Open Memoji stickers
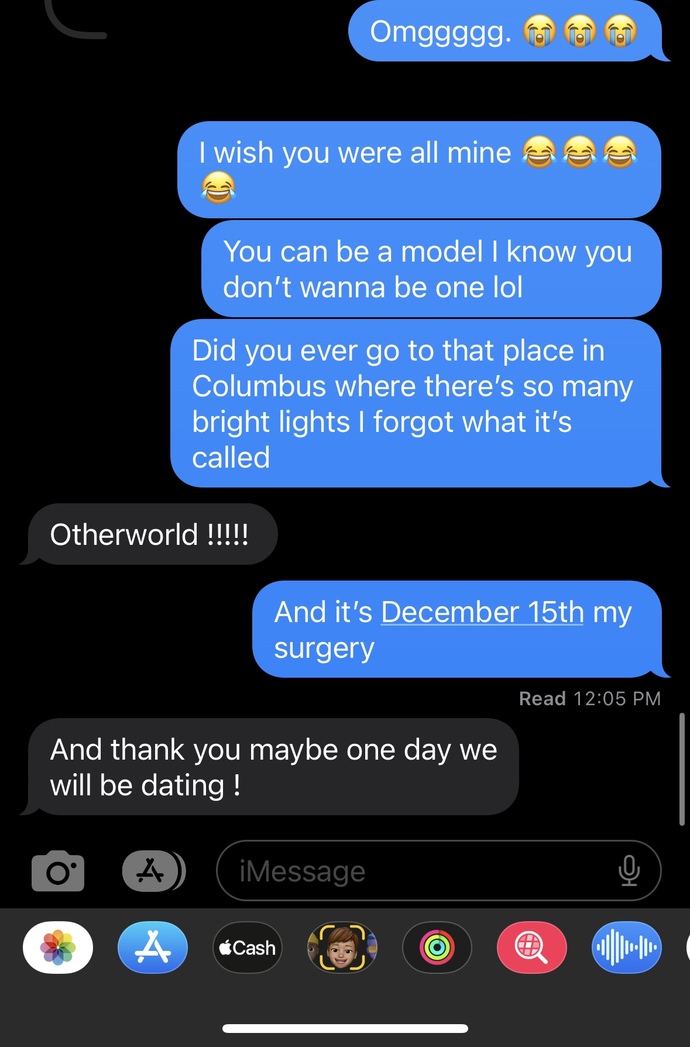This screenshot has height=1047, width=690. pos(342,947)
